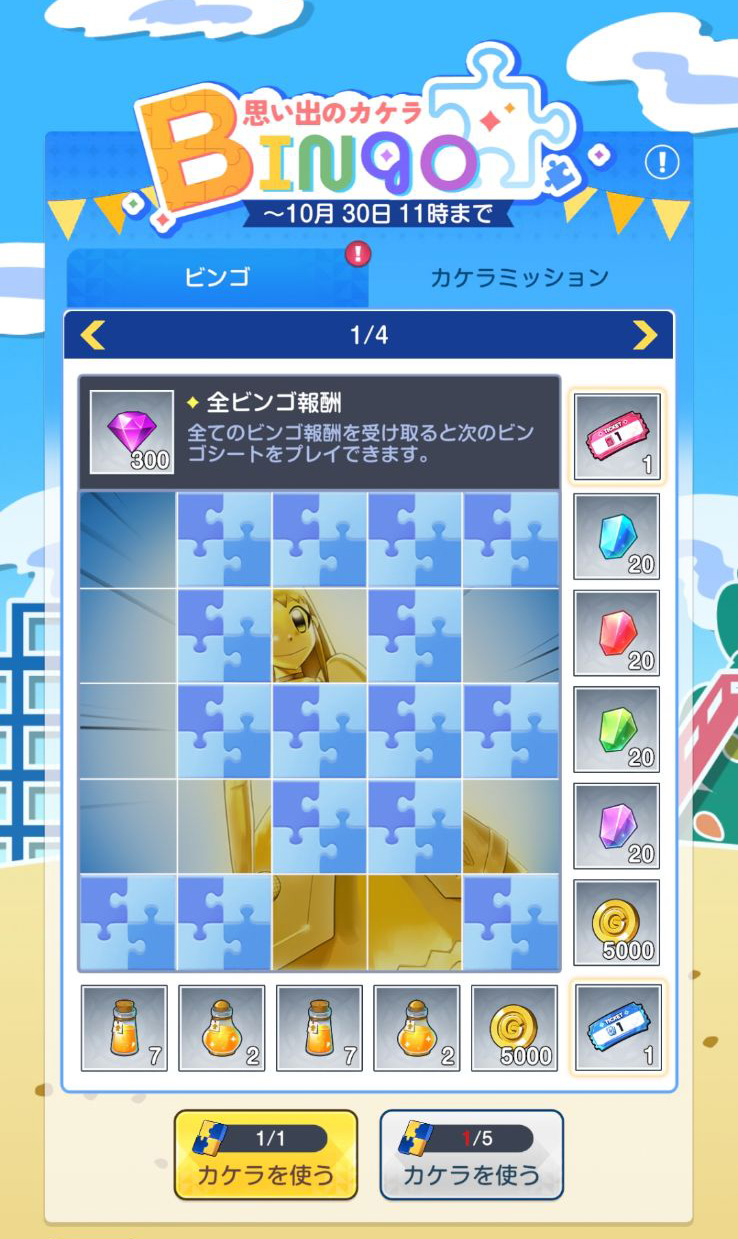Check the red crystal 20 reward
The image size is (738, 1239).
pyautogui.click(x=616, y=634)
